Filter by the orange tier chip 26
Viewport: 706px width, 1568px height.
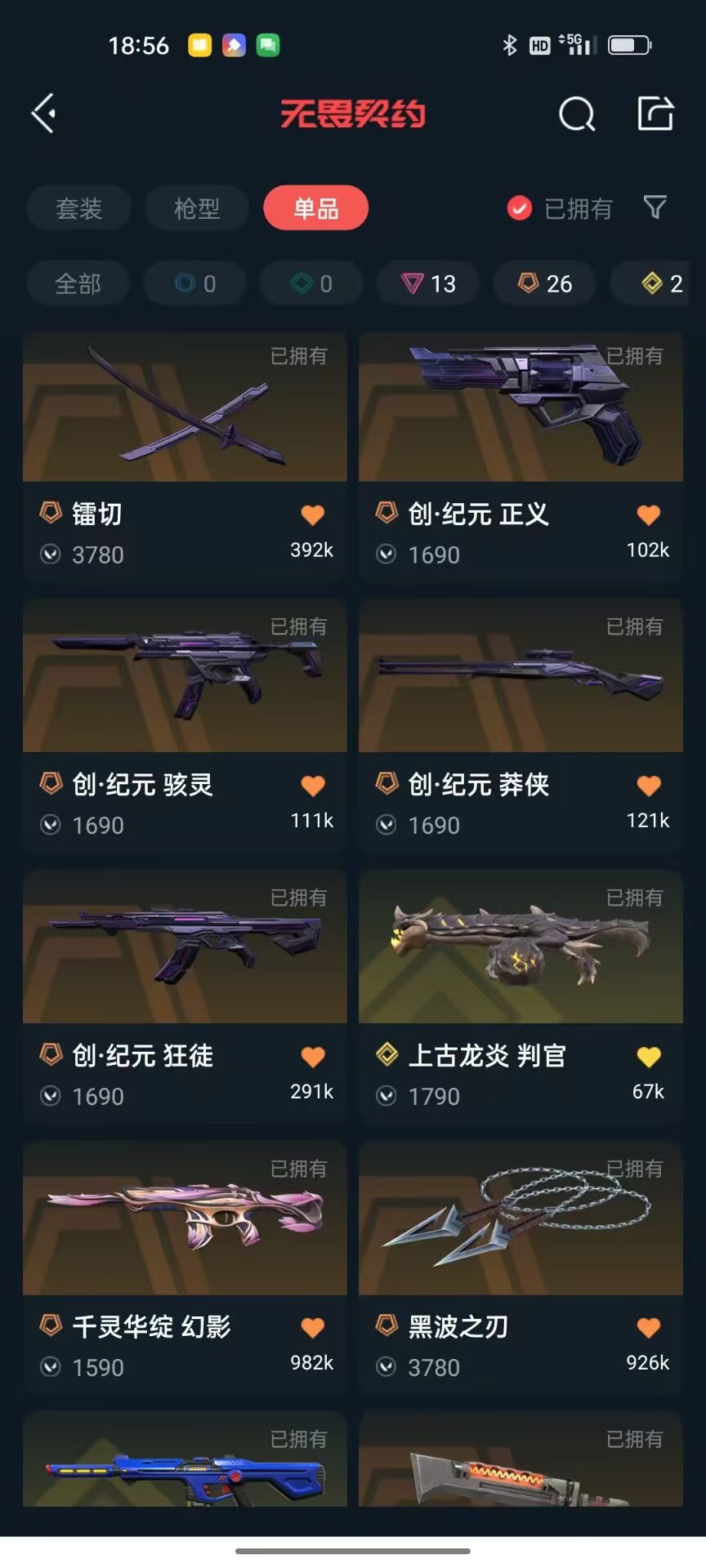545,283
